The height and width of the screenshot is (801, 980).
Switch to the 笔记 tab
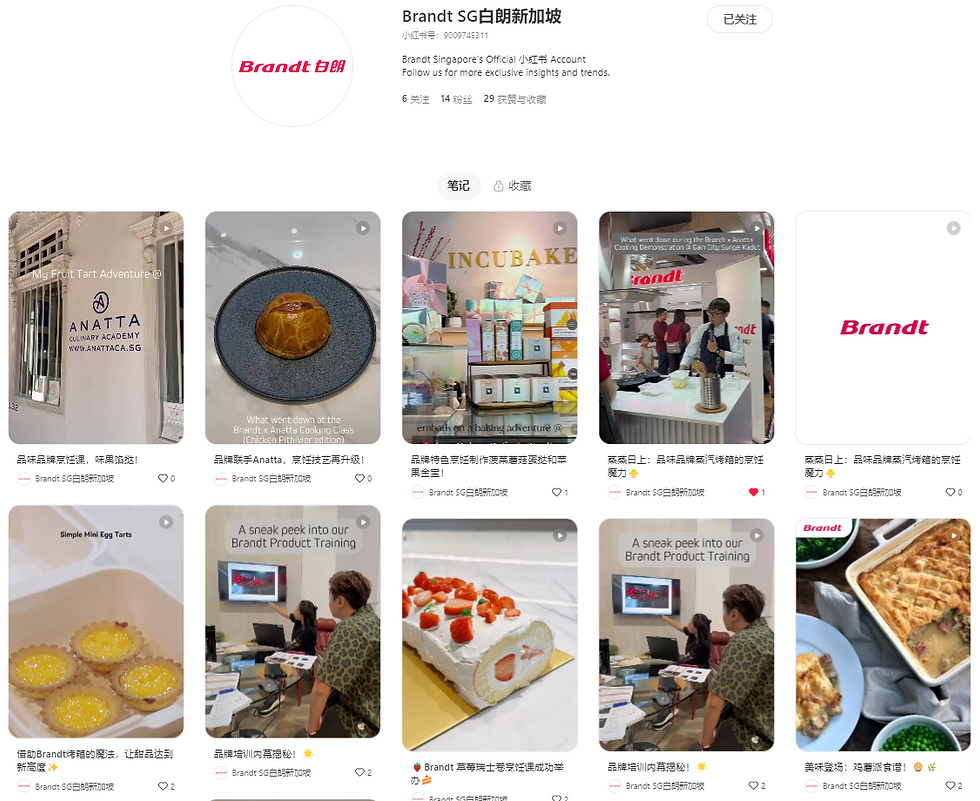[x=458, y=186]
